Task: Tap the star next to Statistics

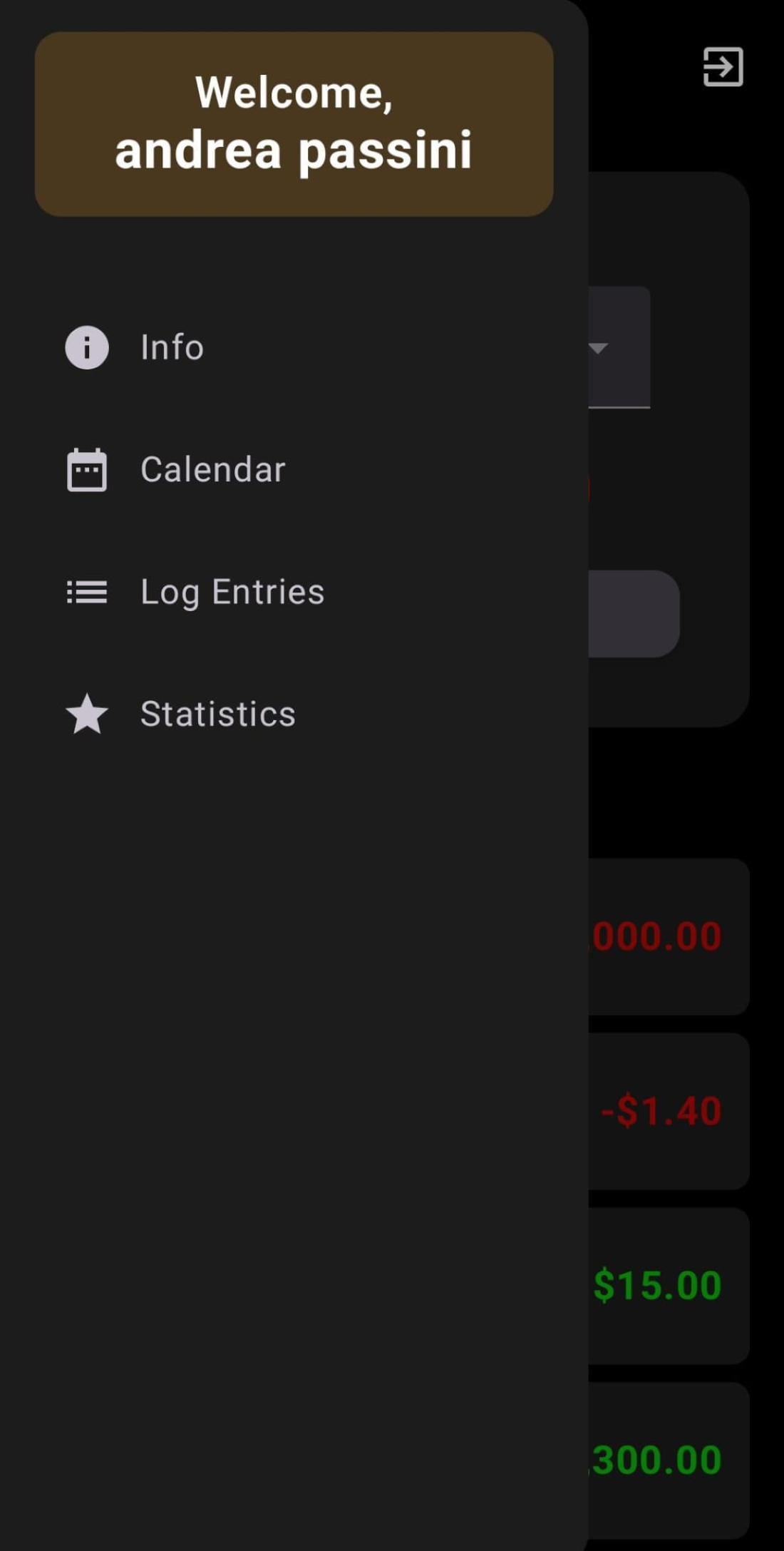Action: tap(86, 713)
